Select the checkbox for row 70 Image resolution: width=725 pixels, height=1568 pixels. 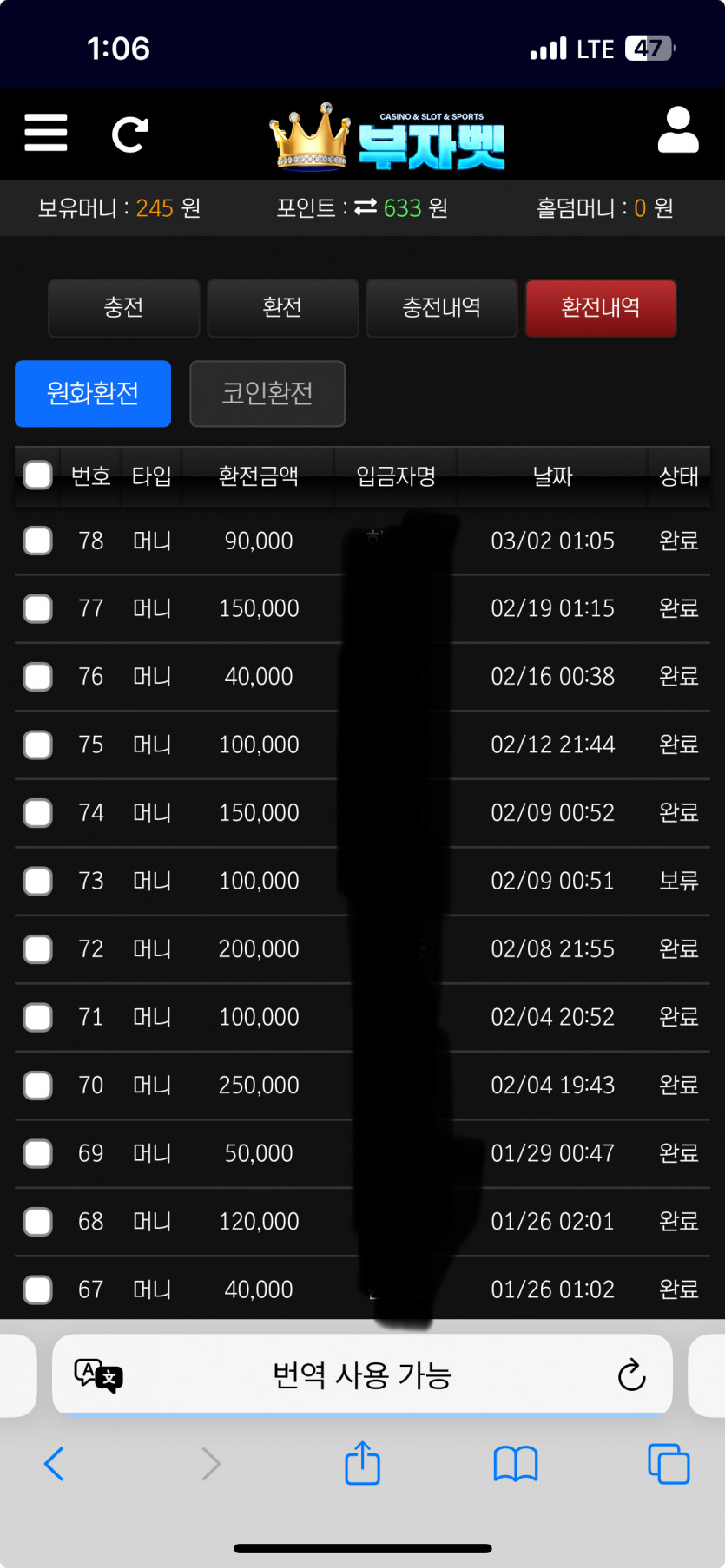[38, 1085]
